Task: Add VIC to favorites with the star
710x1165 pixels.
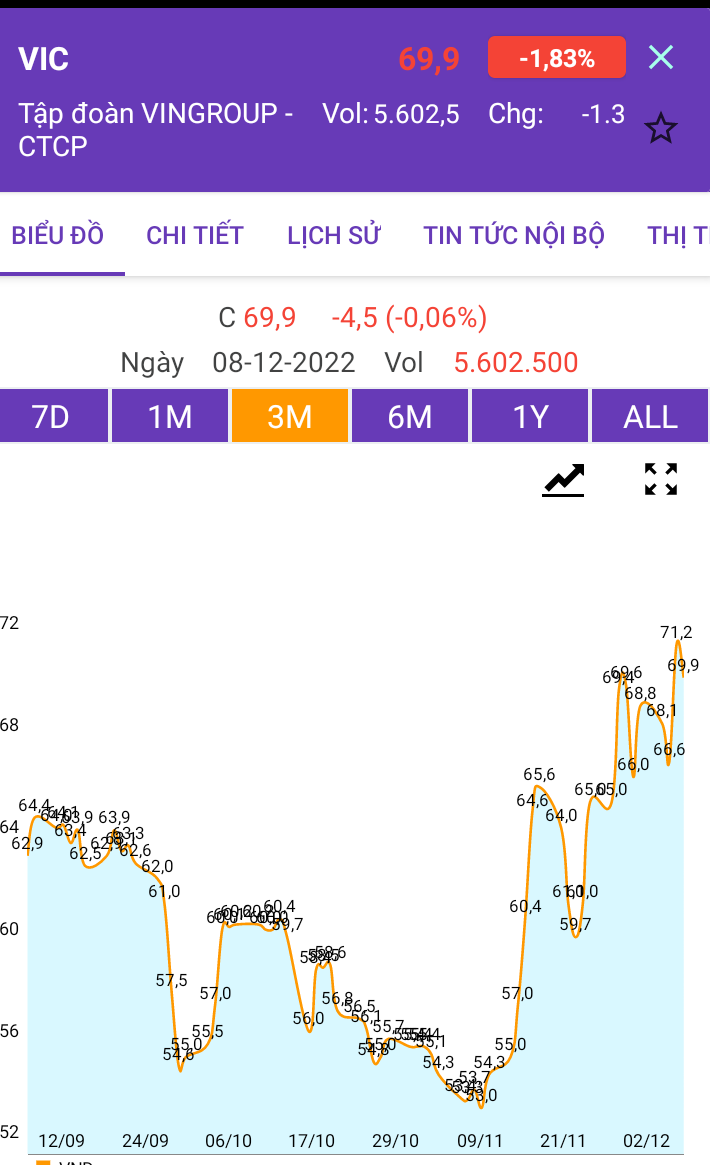Action: coord(660,129)
